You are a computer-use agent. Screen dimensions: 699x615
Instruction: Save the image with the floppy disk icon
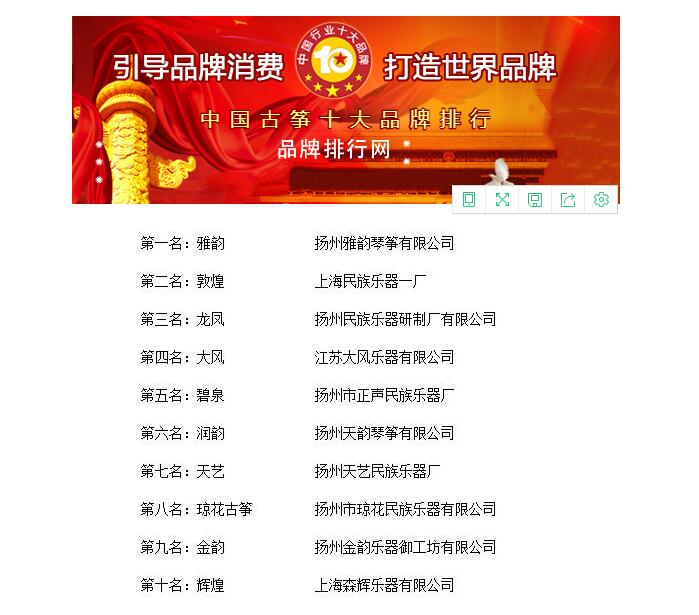point(535,200)
